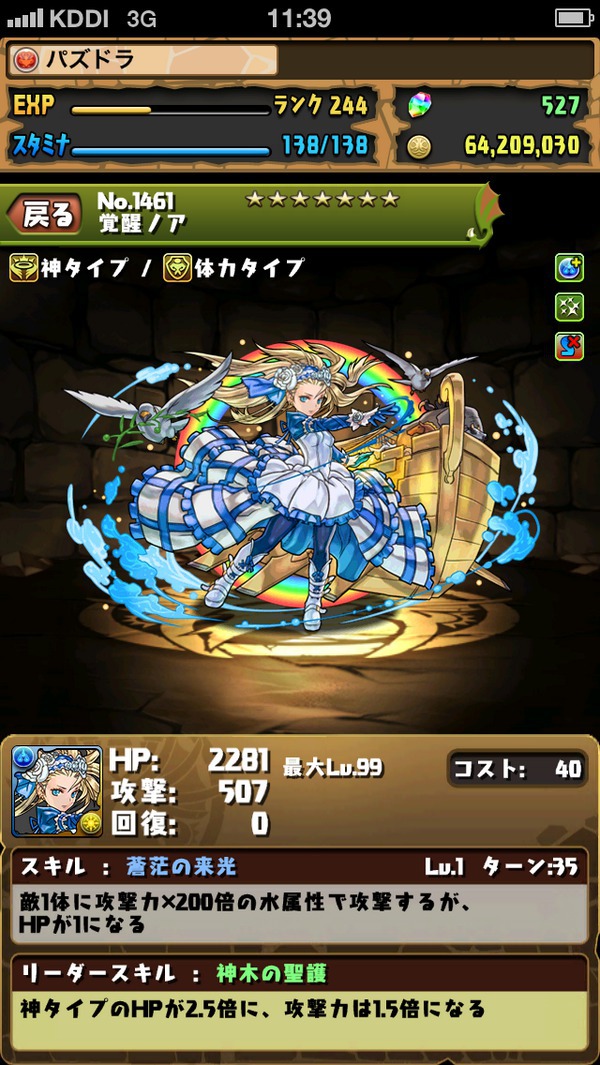
Task: Tap the 戻る back button
Action: pyautogui.click(x=42, y=215)
